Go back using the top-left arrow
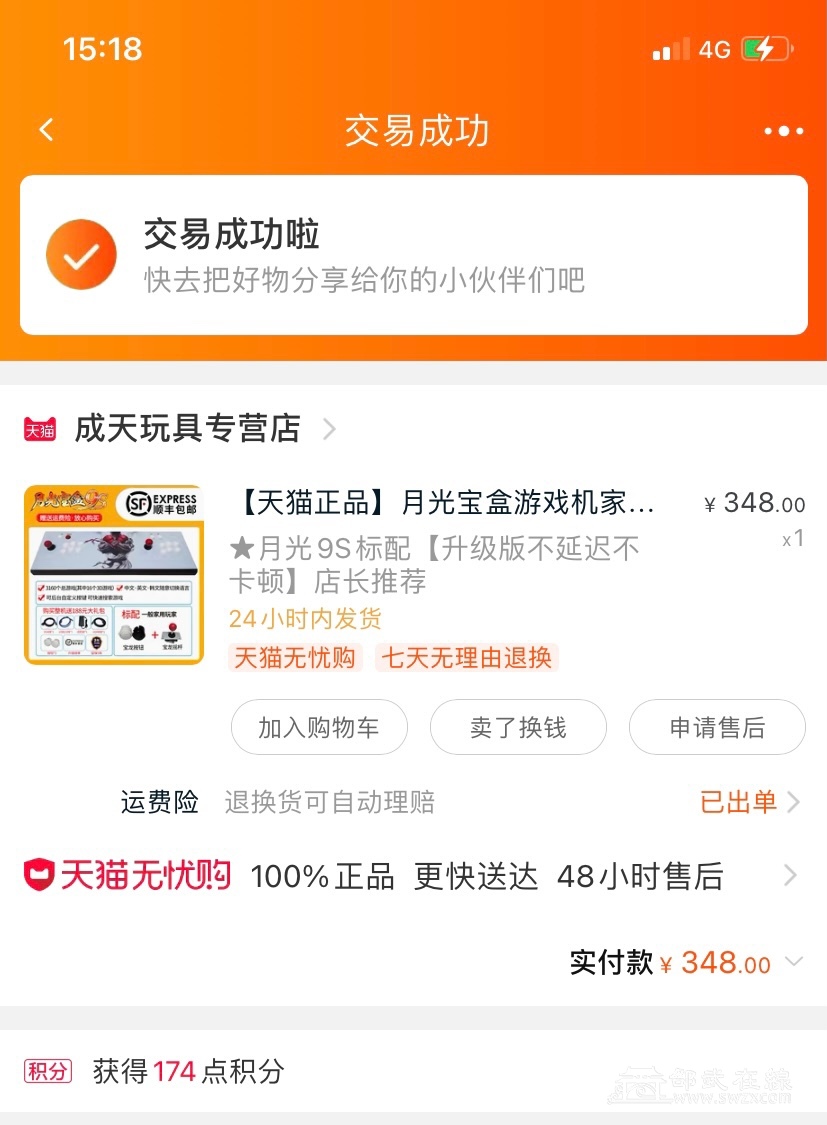Screen dimensions: 827x1125 (x=46, y=131)
